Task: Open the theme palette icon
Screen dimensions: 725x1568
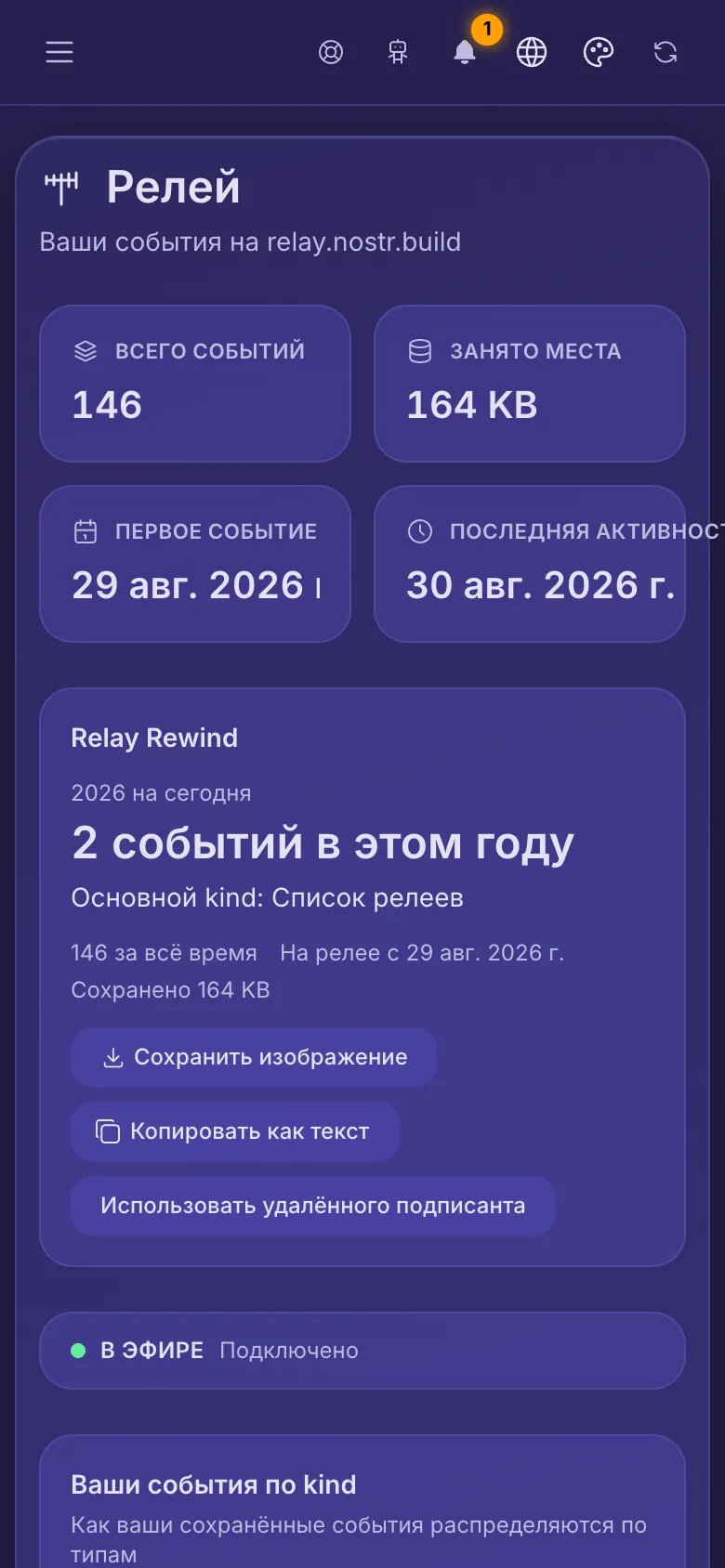Action: click(x=599, y=52)
